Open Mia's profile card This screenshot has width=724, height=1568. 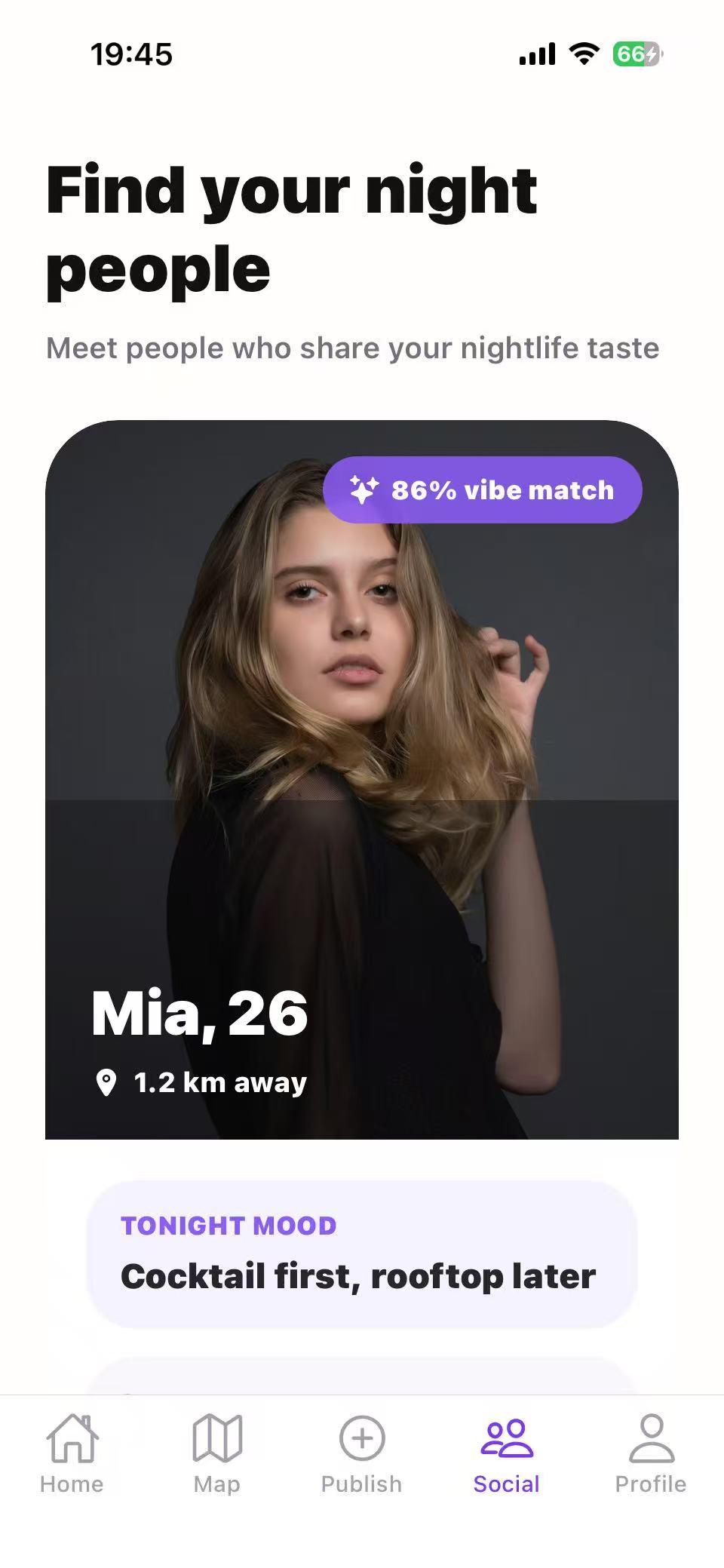pyautogui.click(x=362, y=779)
